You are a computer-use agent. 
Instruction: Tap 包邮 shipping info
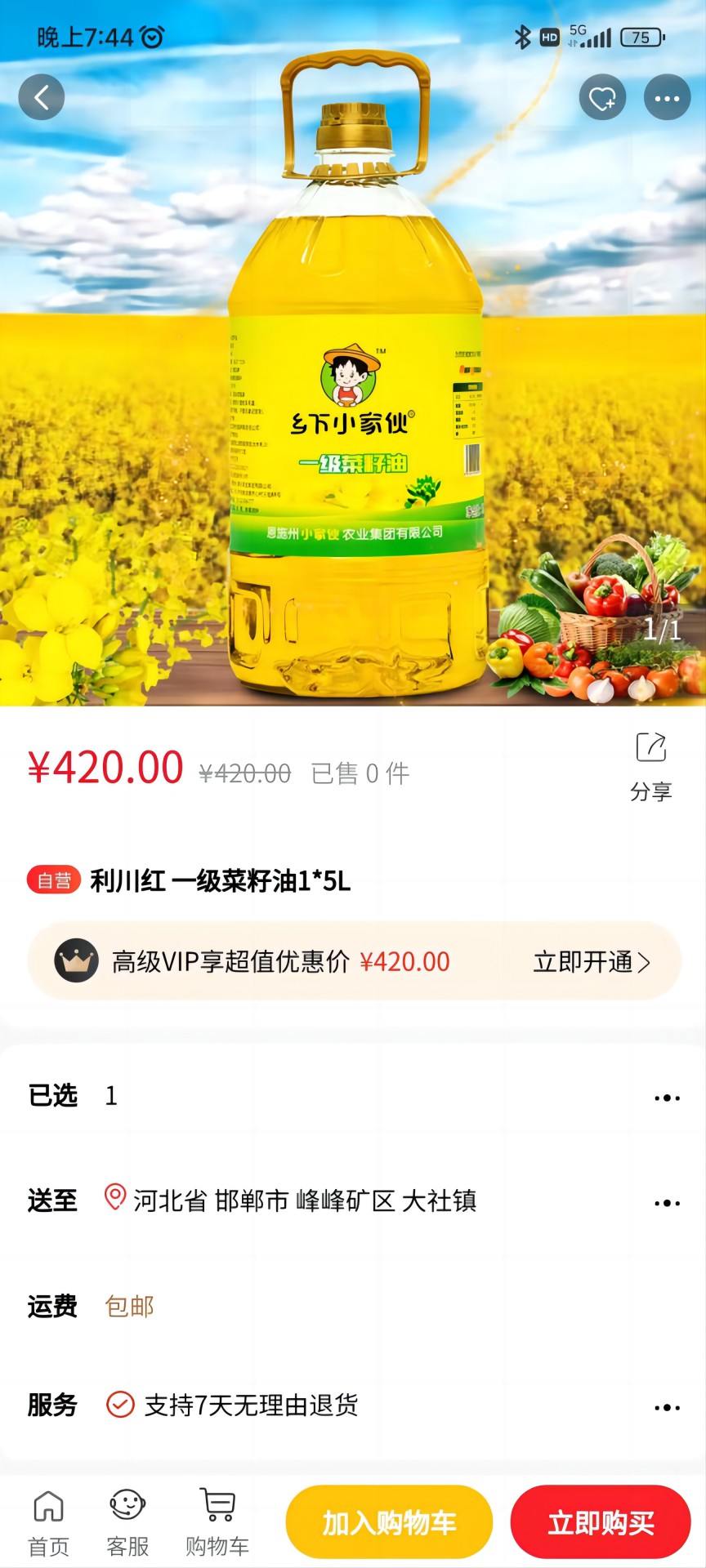[130, 1307]
